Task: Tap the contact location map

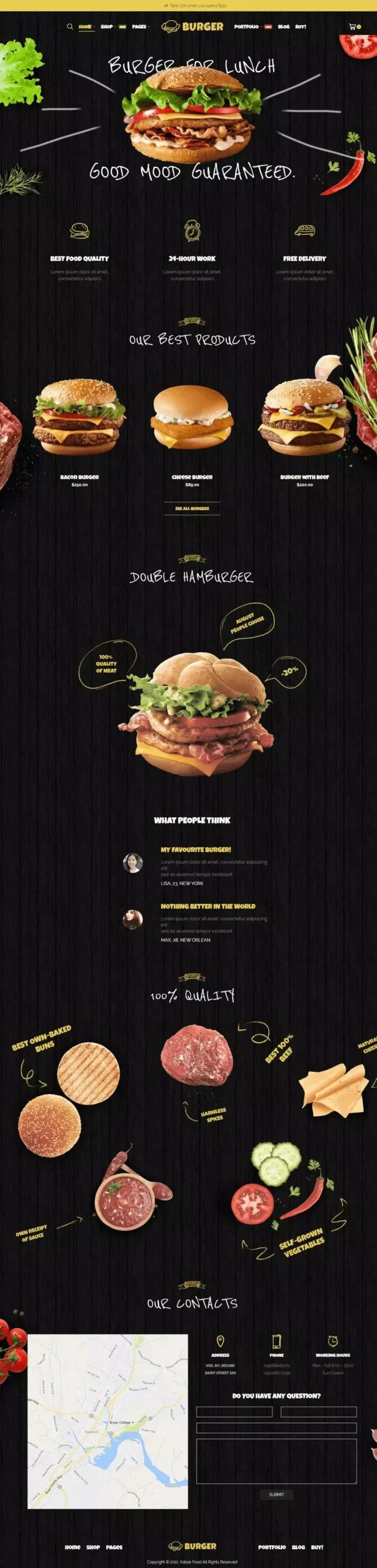Action: (108, 1421)
